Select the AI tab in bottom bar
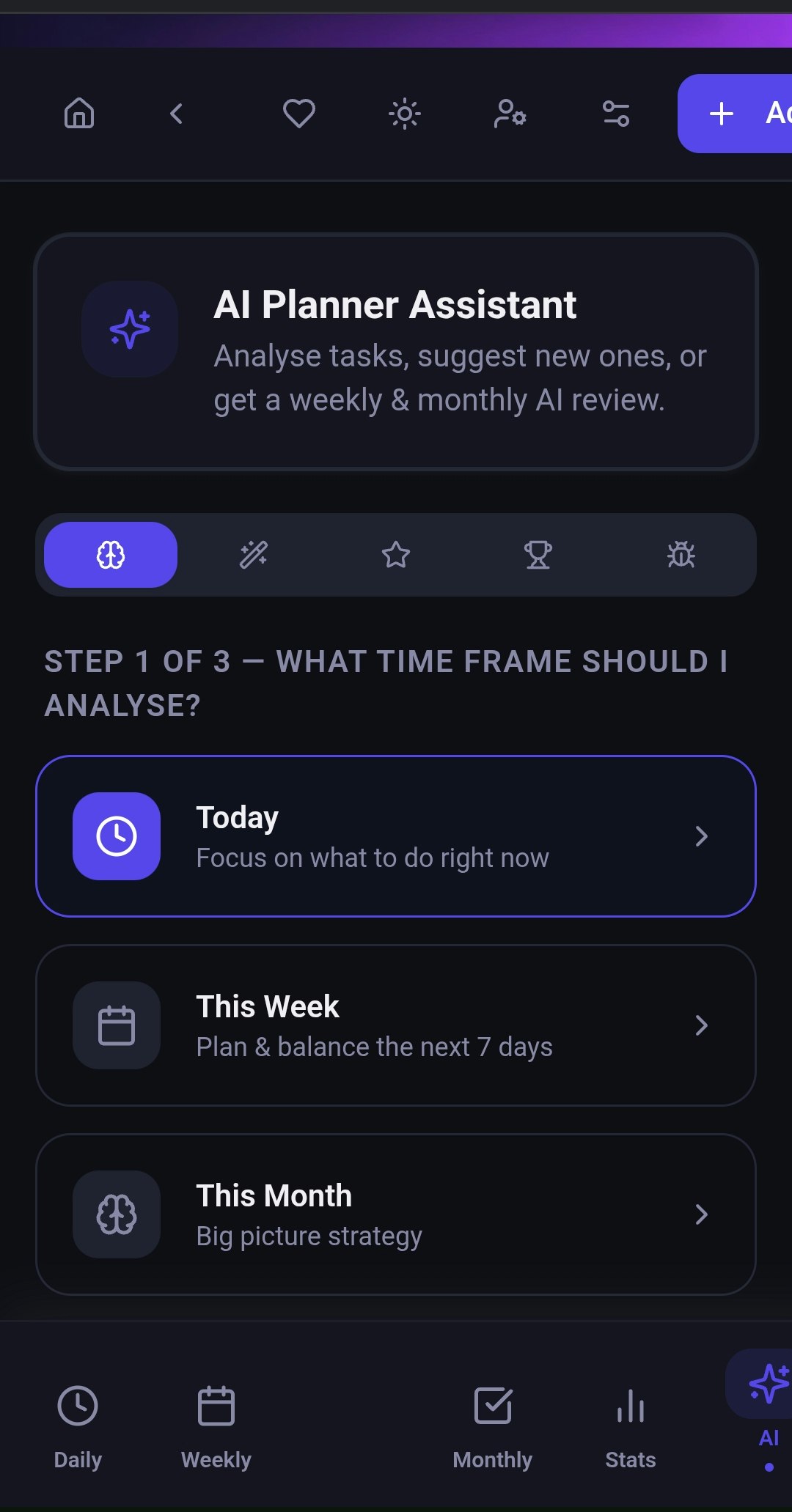This screenshot has width=792, height=1512. coord(768,1411)
